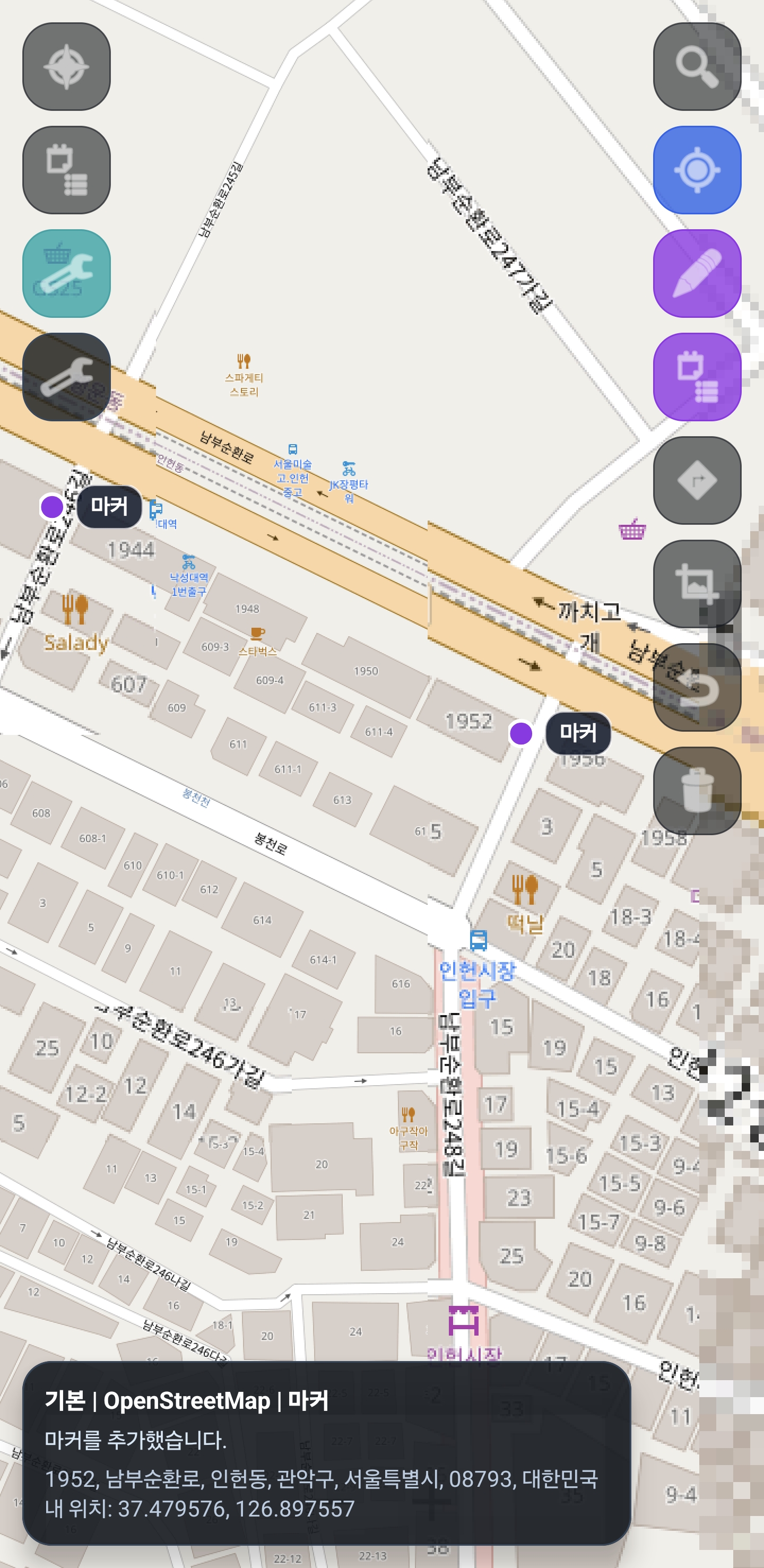Open the gray plug-and-list button

66,170
